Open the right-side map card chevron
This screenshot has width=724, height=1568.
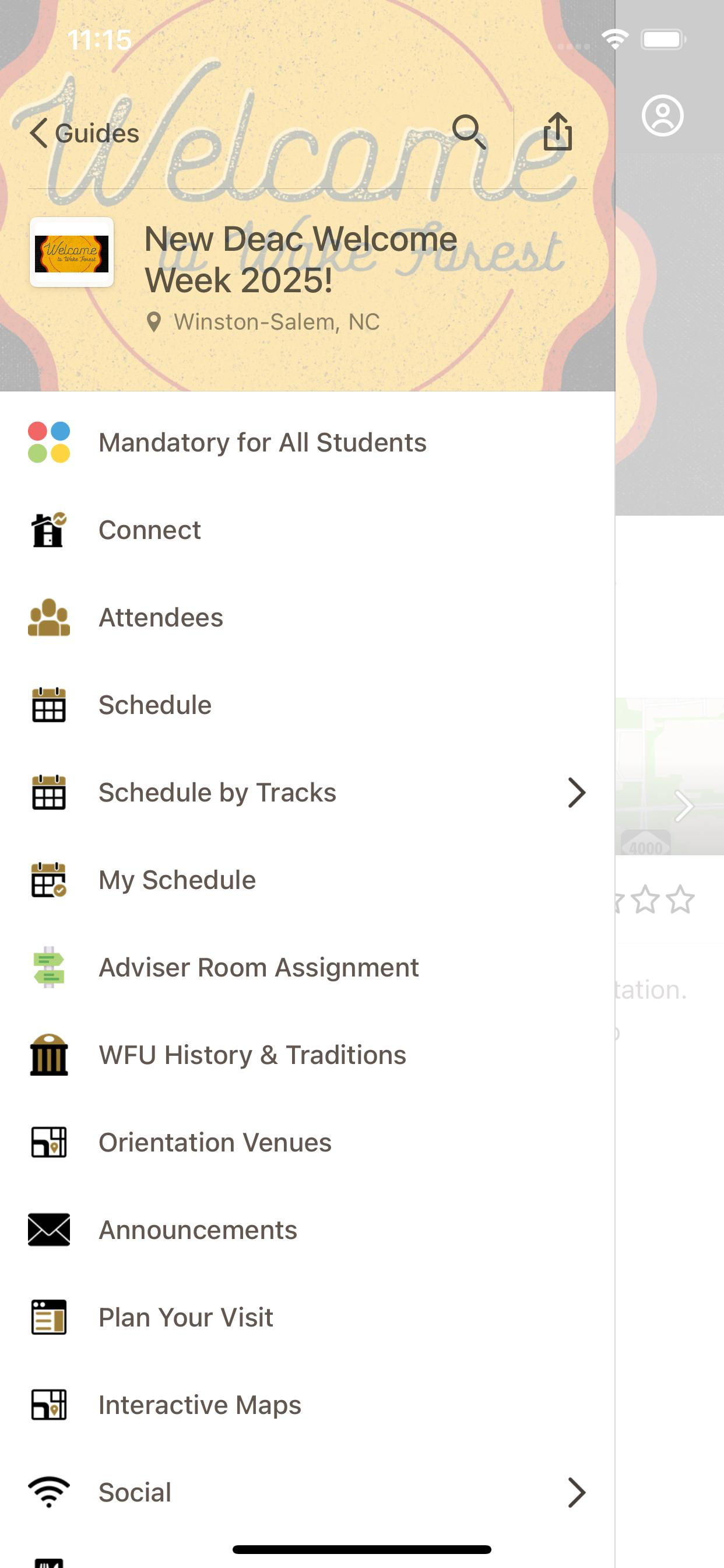pyautogui.click(x=684, y=807)
